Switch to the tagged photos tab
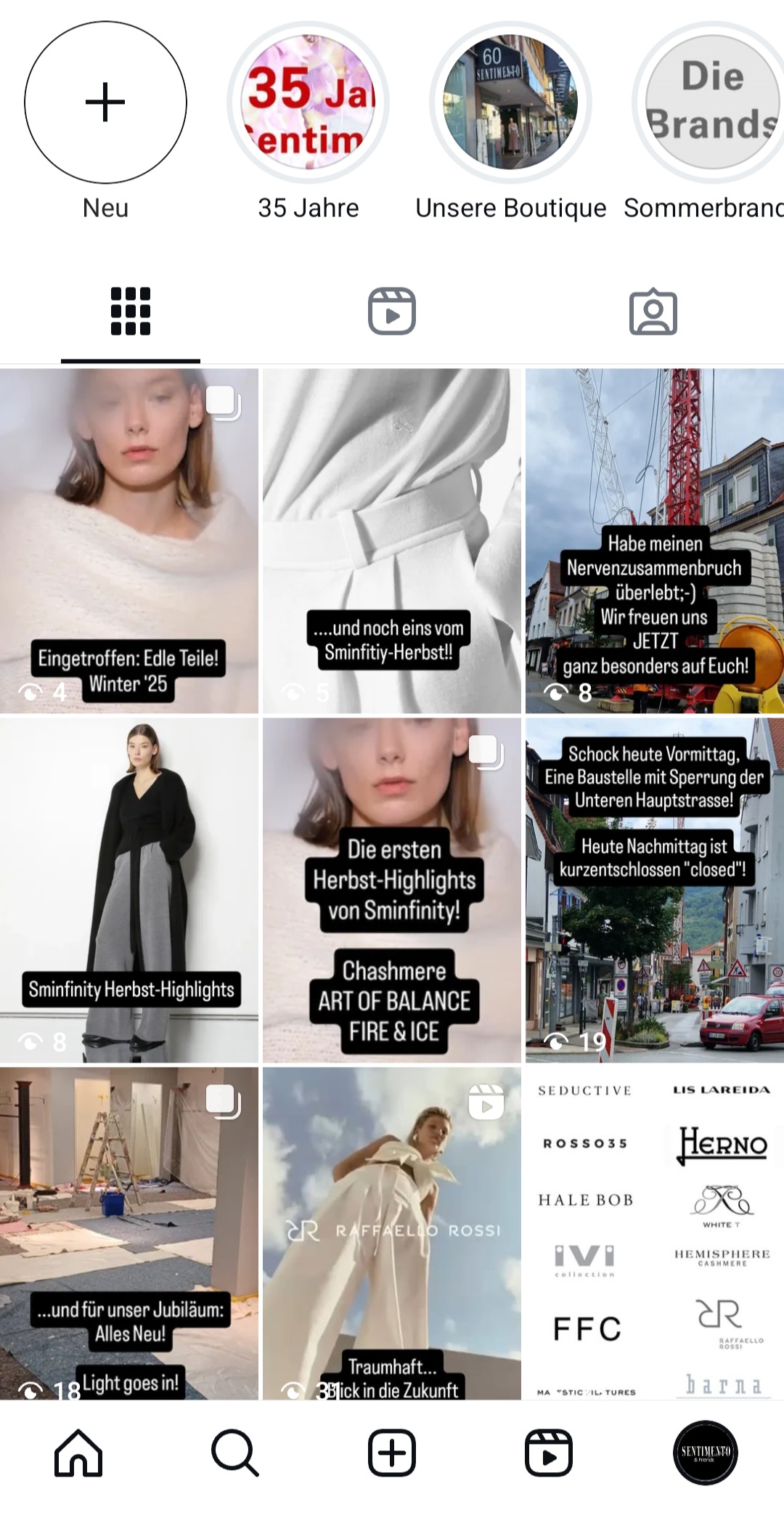 653,312
